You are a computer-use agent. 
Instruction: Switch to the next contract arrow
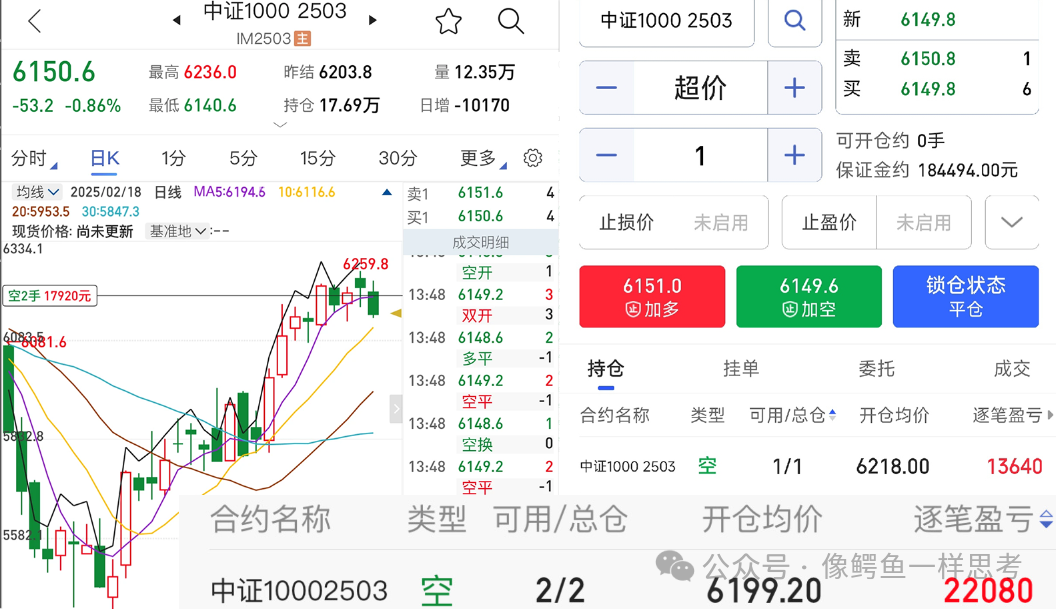pyautogui.click(x=372, y=20)
